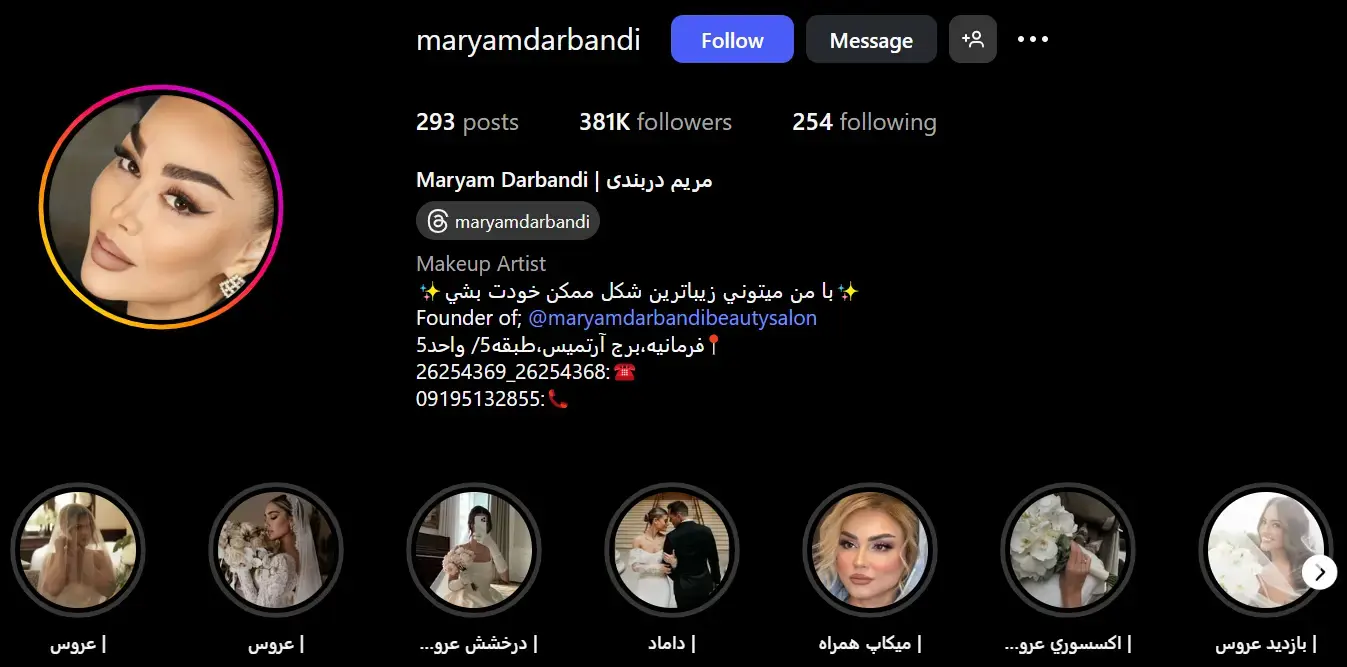Open the اکسسوري عرو... highlight
This screenshot has height=667, width=1347.
pyautogui.click(x=1068, y=549)
